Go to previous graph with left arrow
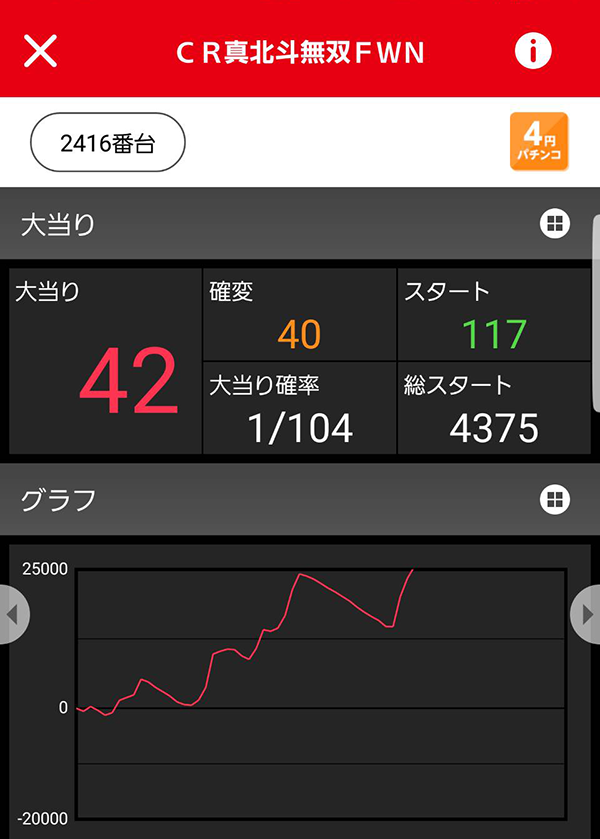 13,615
